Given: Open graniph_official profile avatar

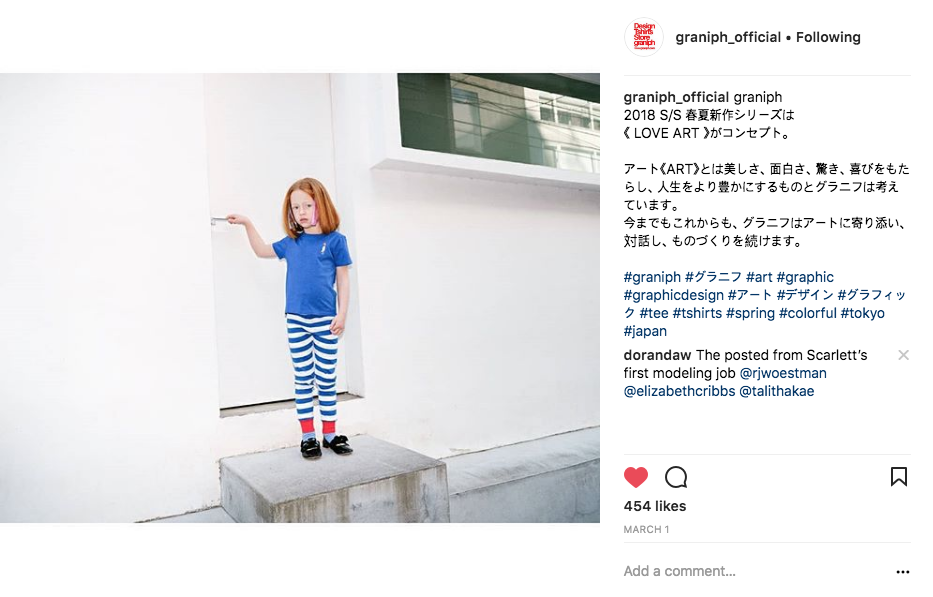Looking at the screenshot, I should tap(643, 37).
